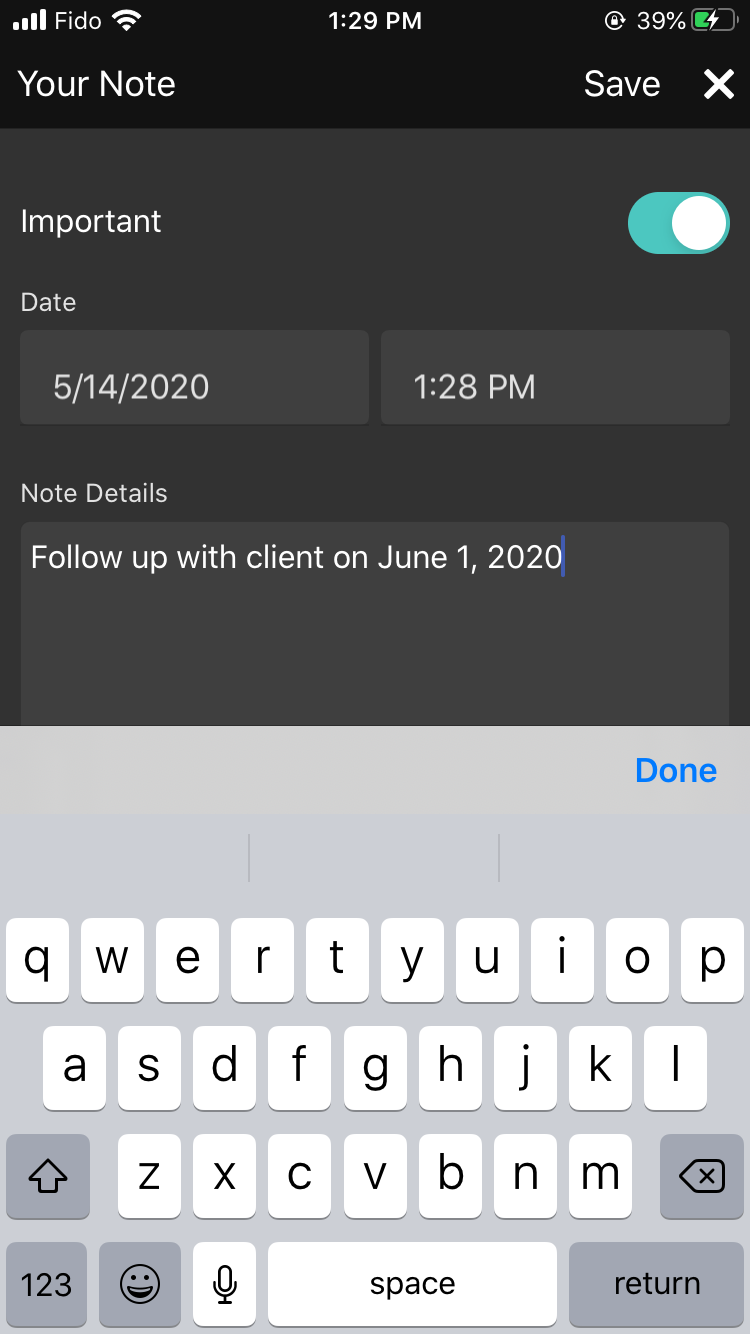Open the date picker showing 5/14/2020
Viewport: 750px width, 1334px height.
tap(194, 378)
